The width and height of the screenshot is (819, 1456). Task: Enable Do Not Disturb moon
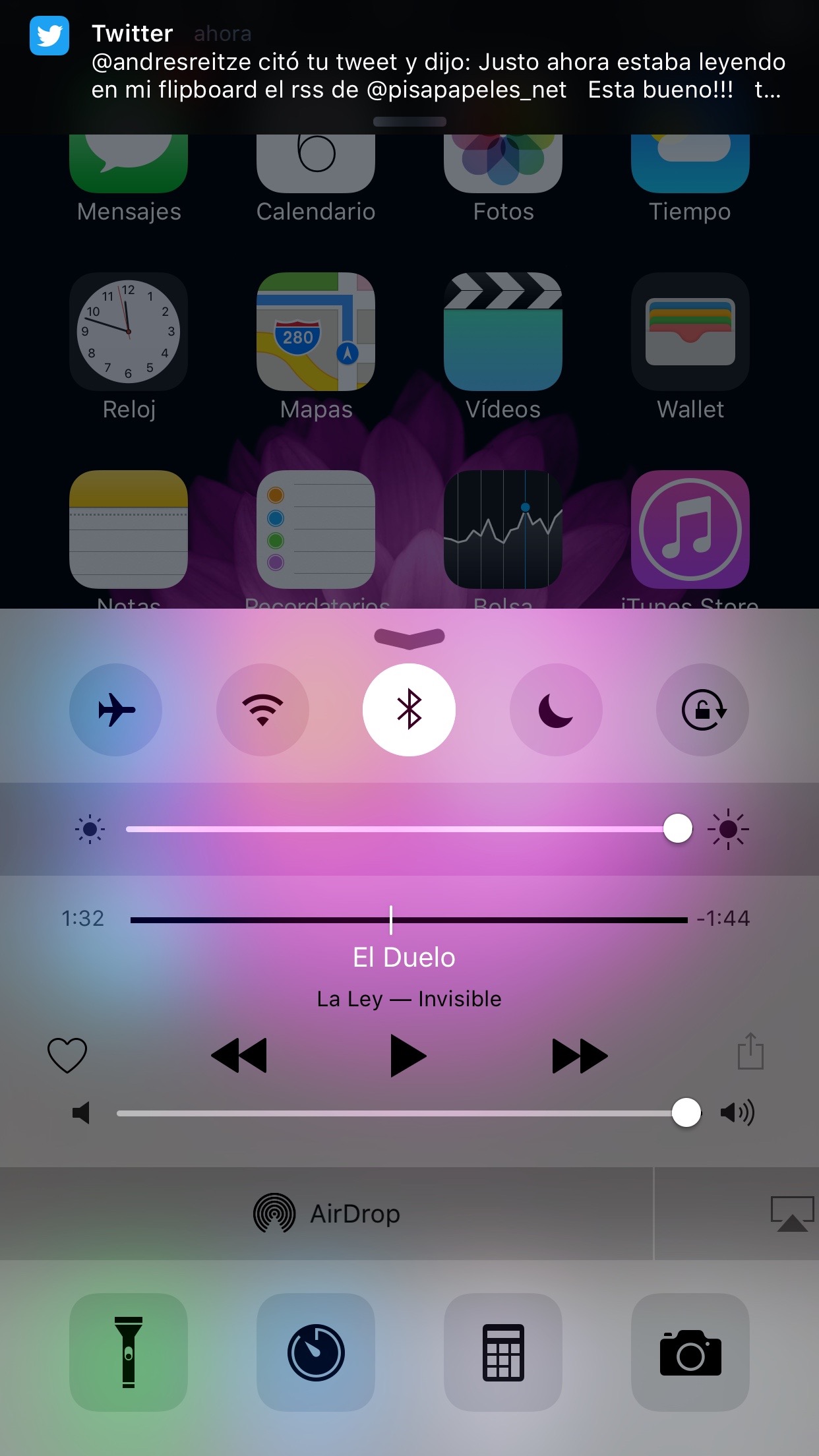[x=556, y=710]
